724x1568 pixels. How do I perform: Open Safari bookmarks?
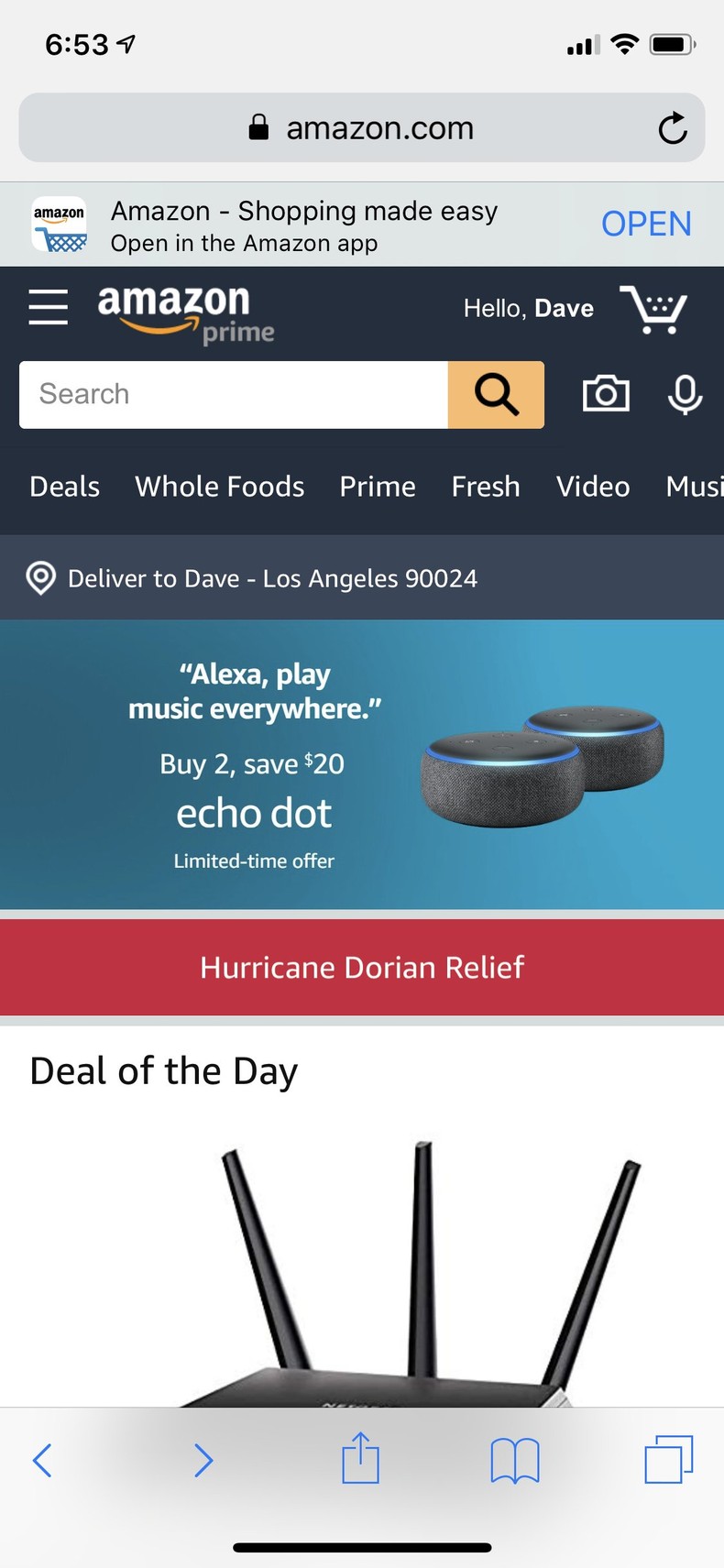click(x=515, y=1459)
